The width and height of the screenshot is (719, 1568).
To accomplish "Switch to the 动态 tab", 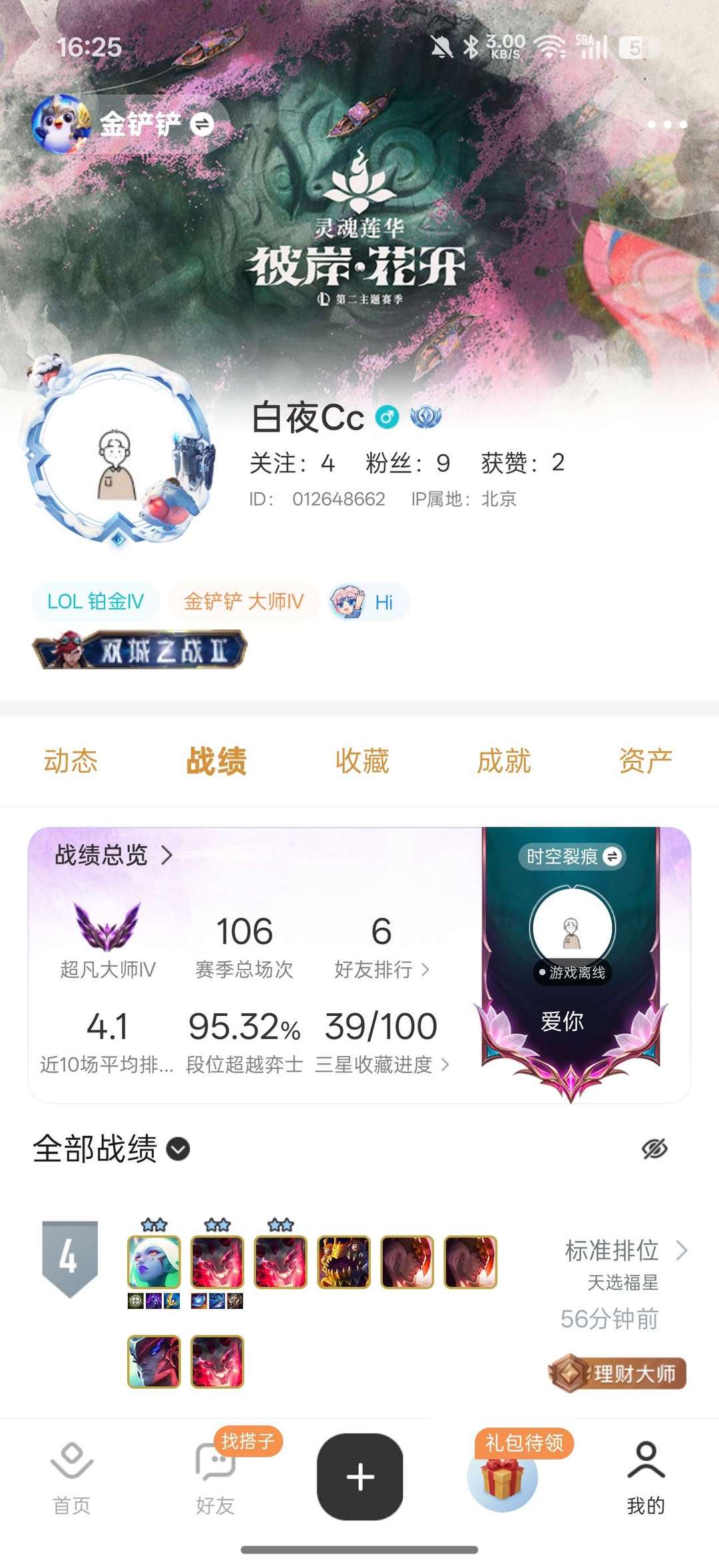I will (71, 761).
